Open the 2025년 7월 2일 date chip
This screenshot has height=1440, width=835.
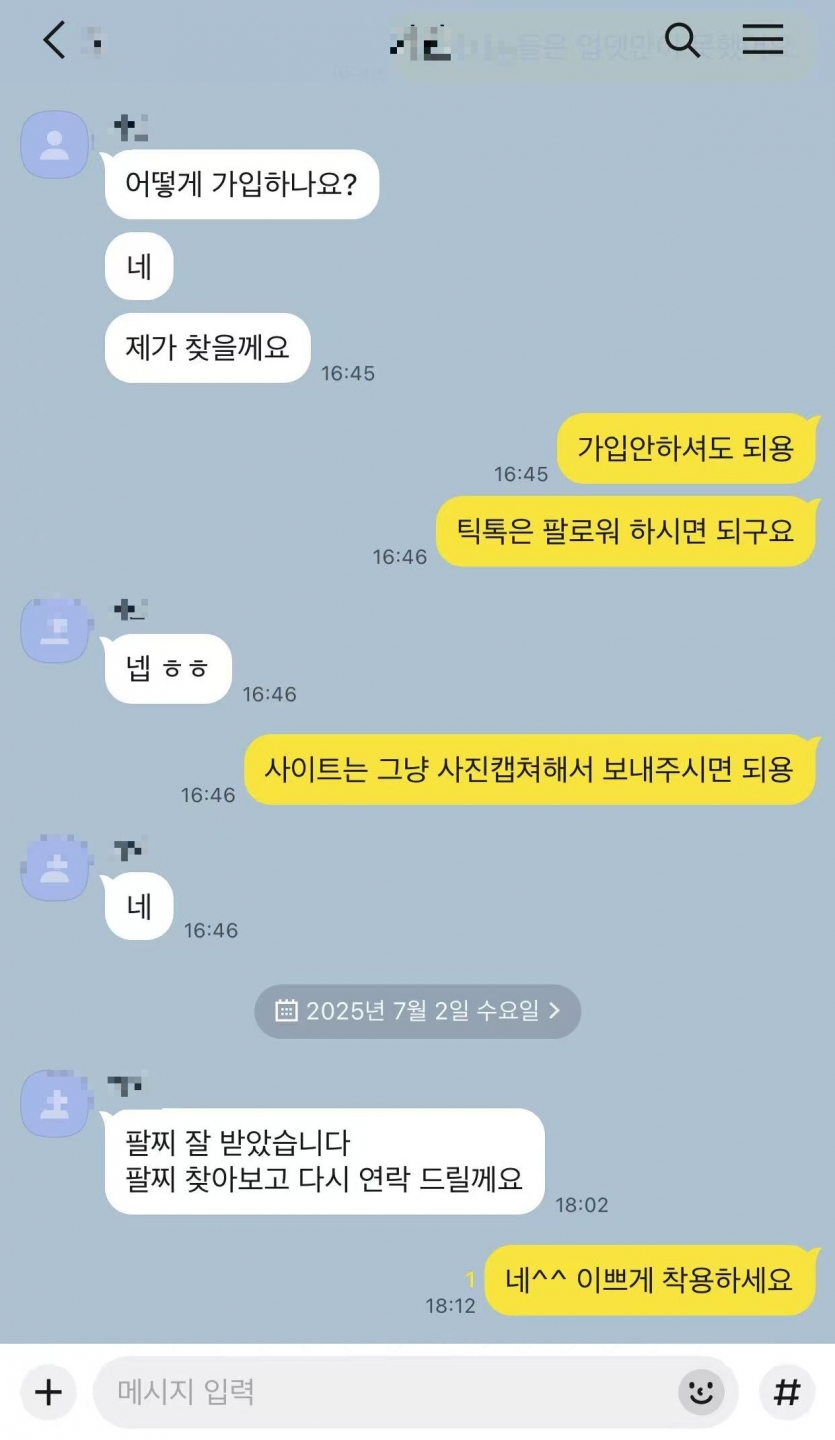(x=417, y=1011)
